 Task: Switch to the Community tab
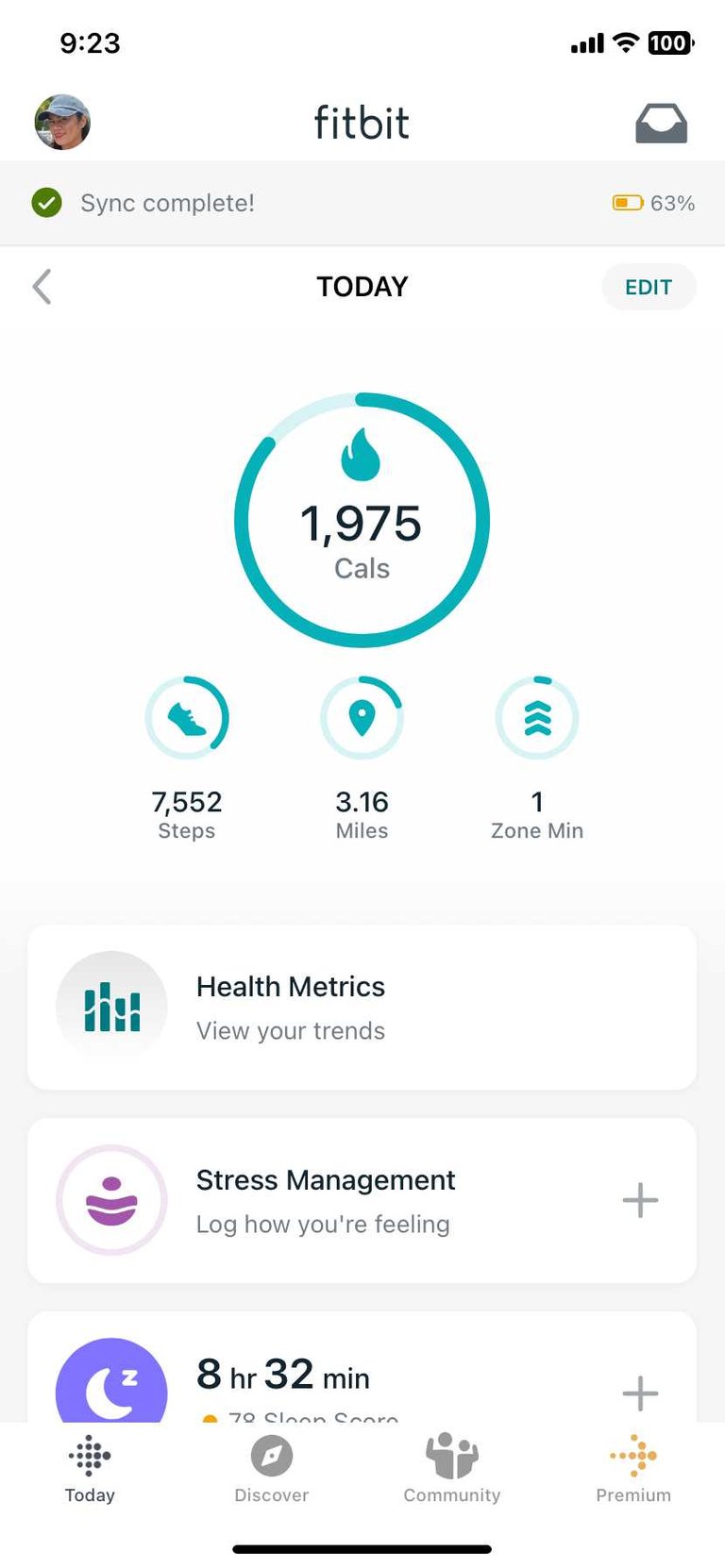tap(452, 1469)
